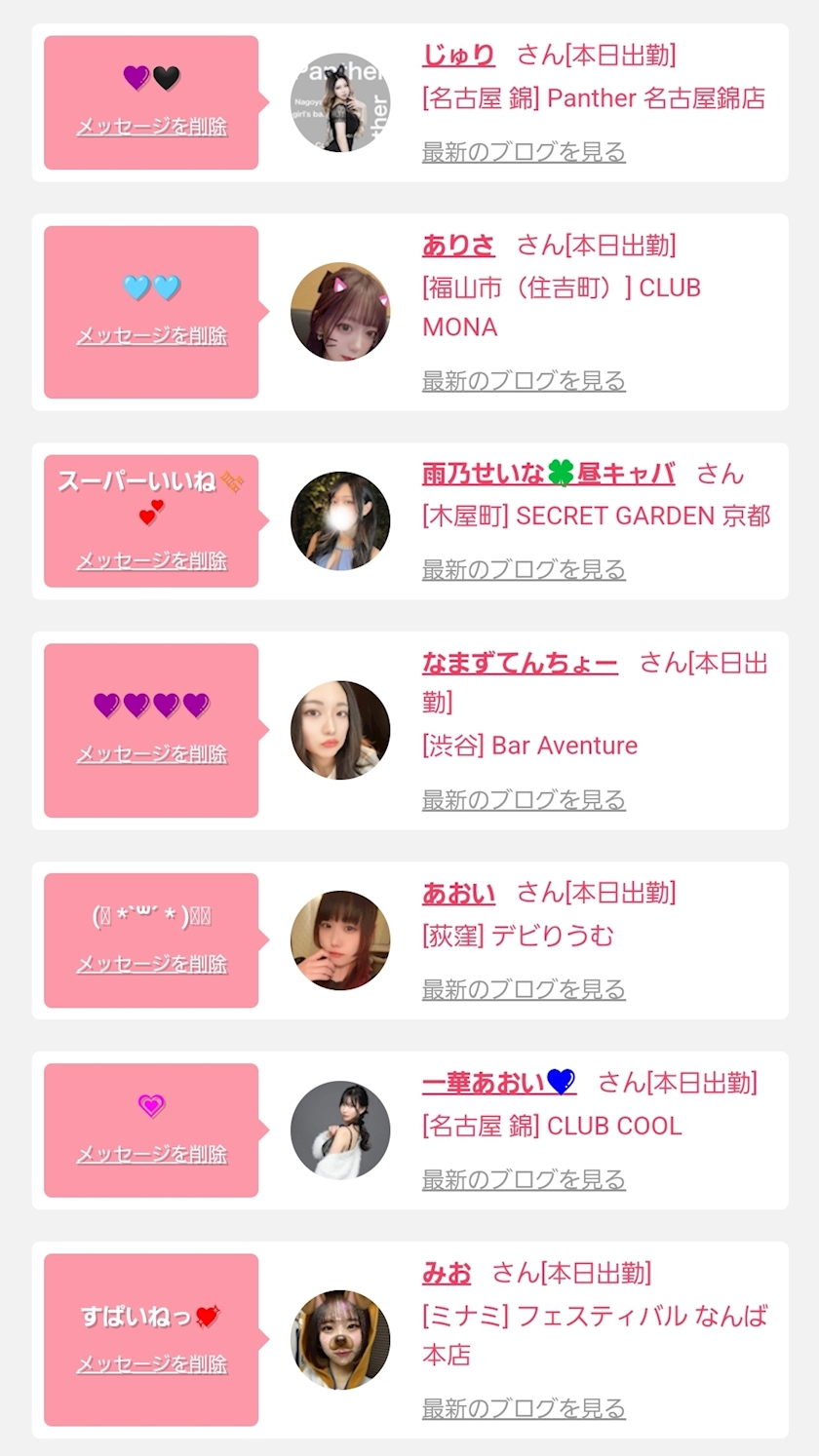View みお's latest blog
Viewport: 819px width, 1456px height.
524,1409
